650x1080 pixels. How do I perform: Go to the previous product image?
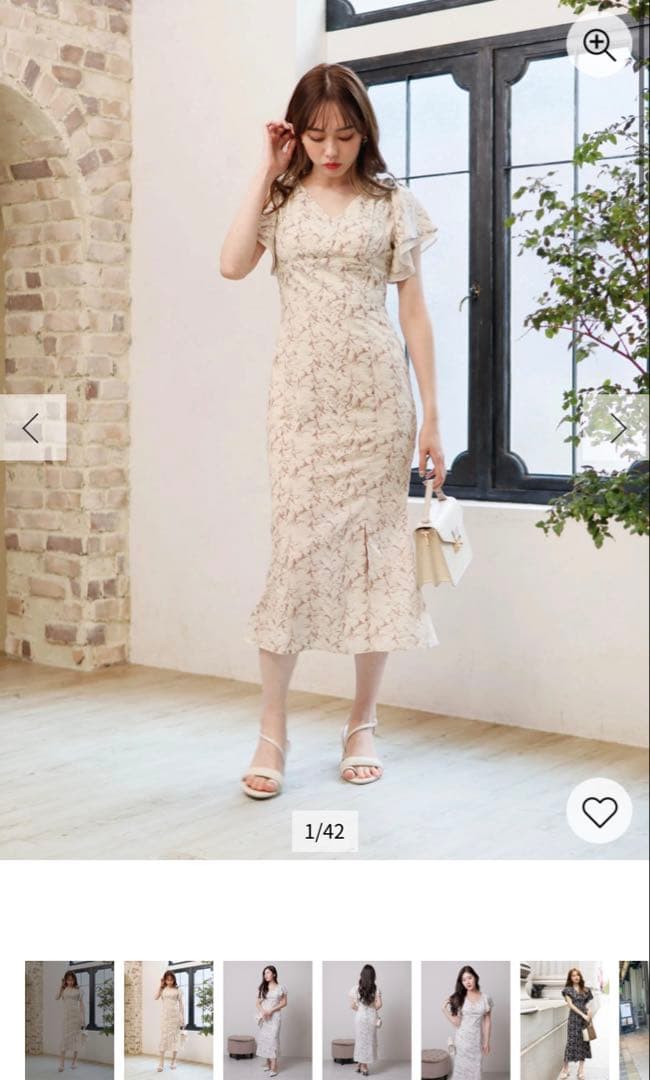click(x=32, y=428)
